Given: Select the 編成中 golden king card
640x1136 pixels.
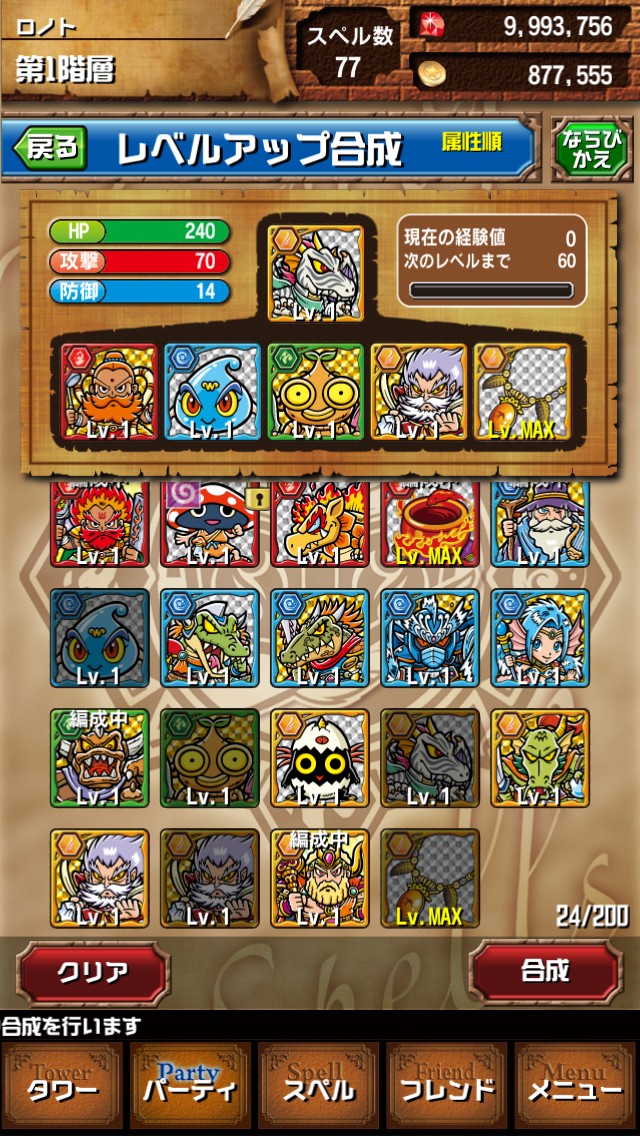Looking at the screenshot, I should (x=320, y=877).
